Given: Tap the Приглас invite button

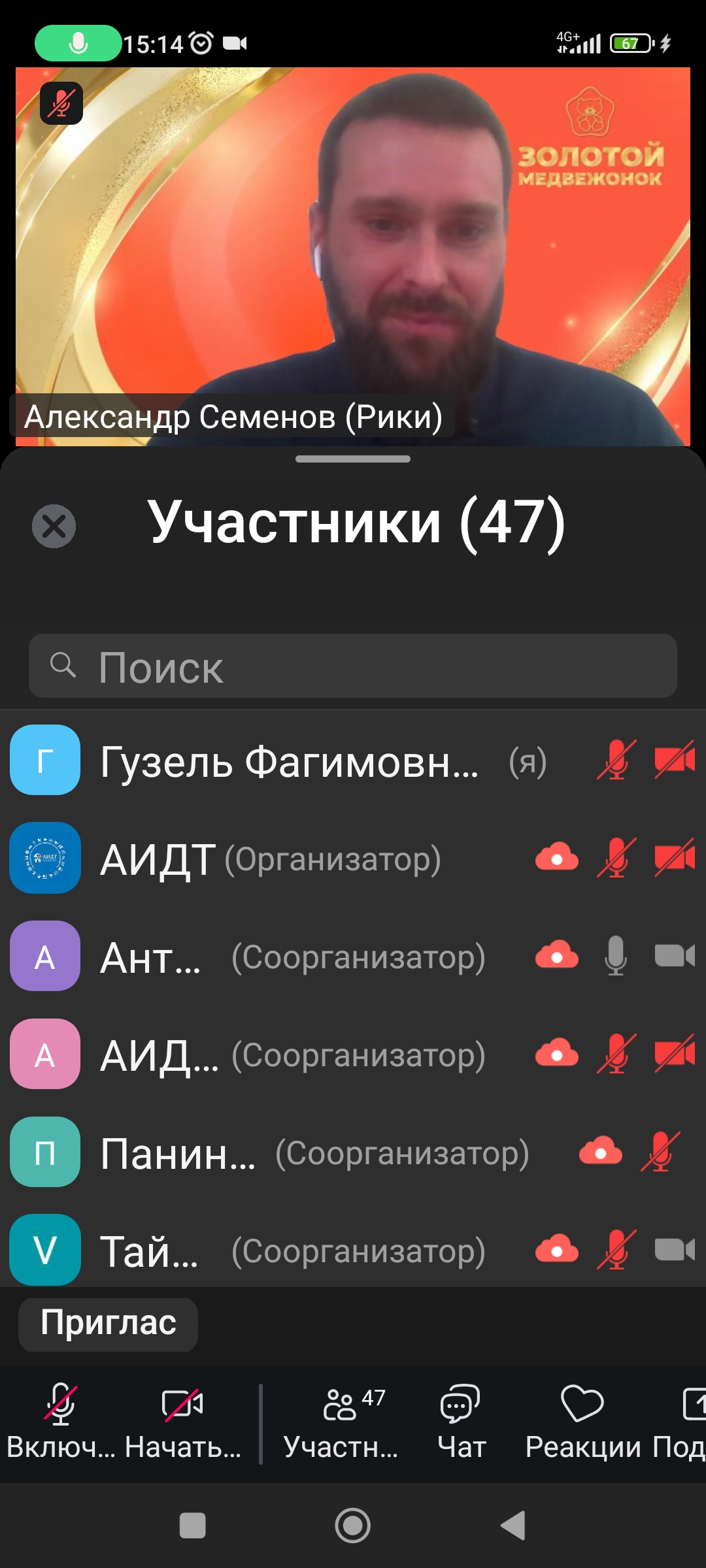Looking at the screenshot, I should [x=108, y=1324].
